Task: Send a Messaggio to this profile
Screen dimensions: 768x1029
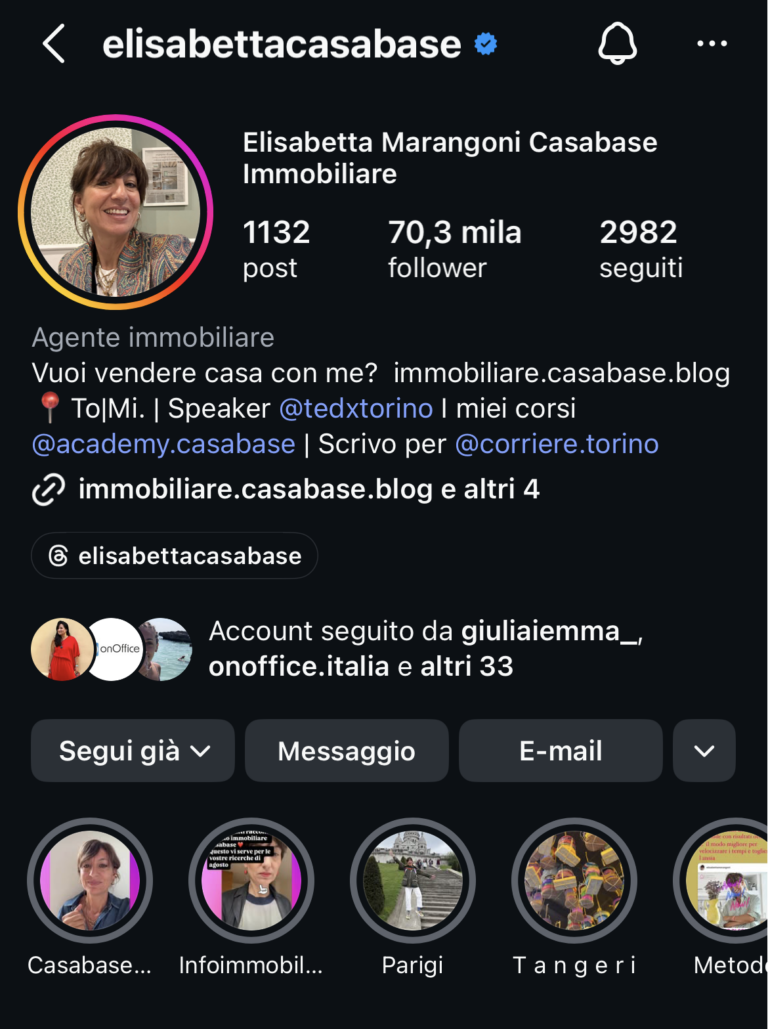Action: [346, 751]
